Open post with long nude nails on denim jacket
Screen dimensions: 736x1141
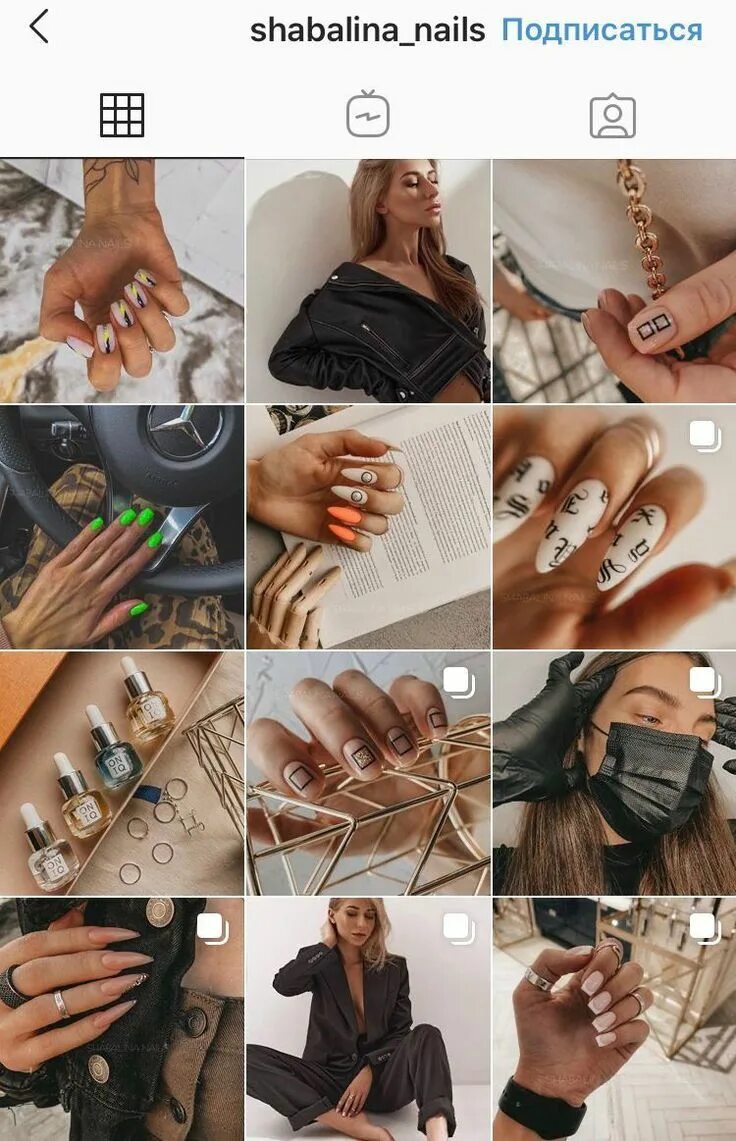121,1018
